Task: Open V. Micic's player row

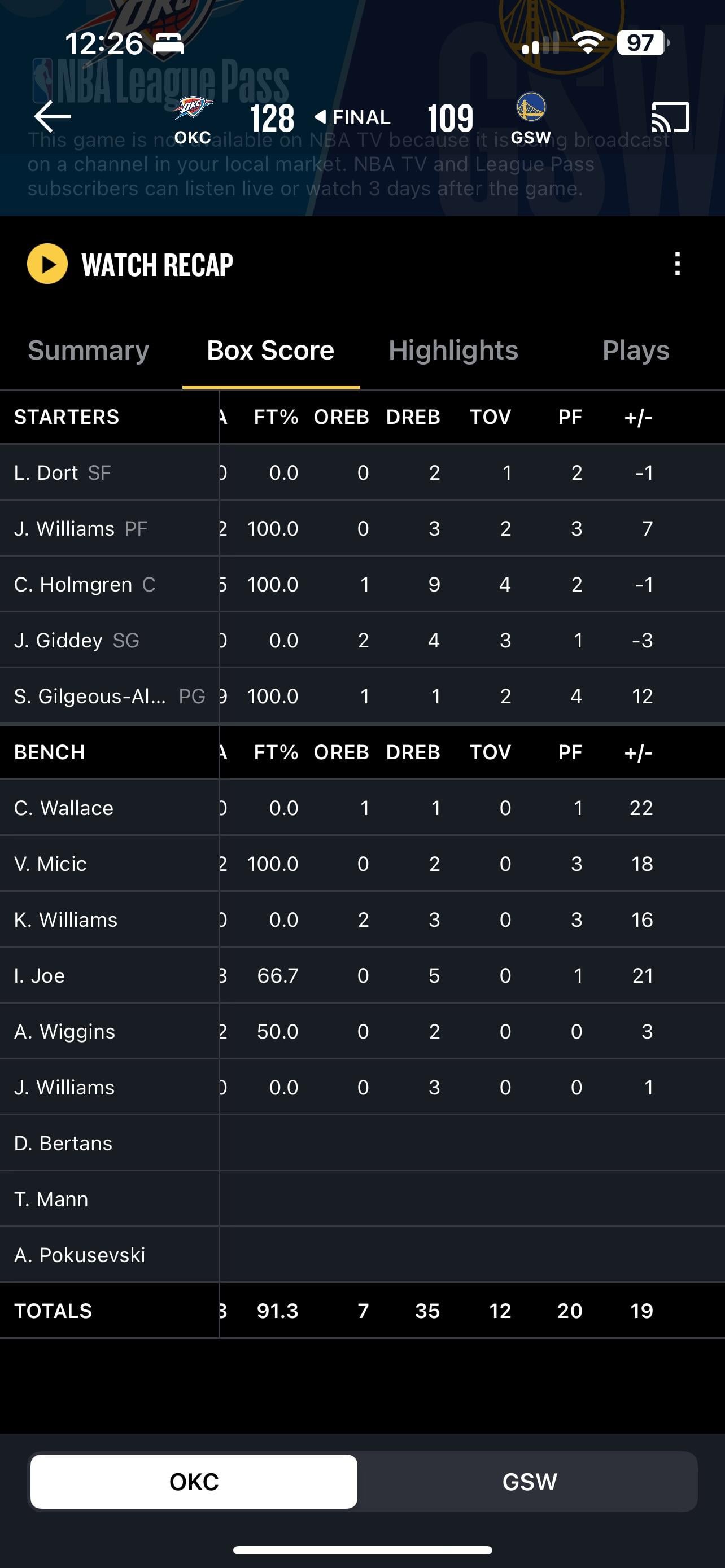Action: [50, 864]
